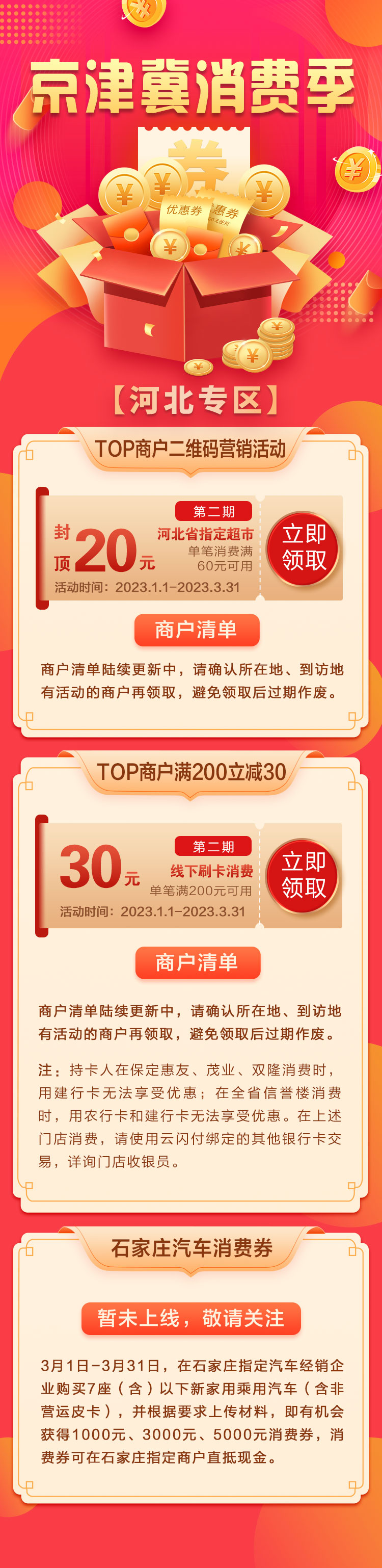View 商户清单 for the 满200立减30 offer
The height and width of the screenshot is (1568, 382).
point(197,962)
